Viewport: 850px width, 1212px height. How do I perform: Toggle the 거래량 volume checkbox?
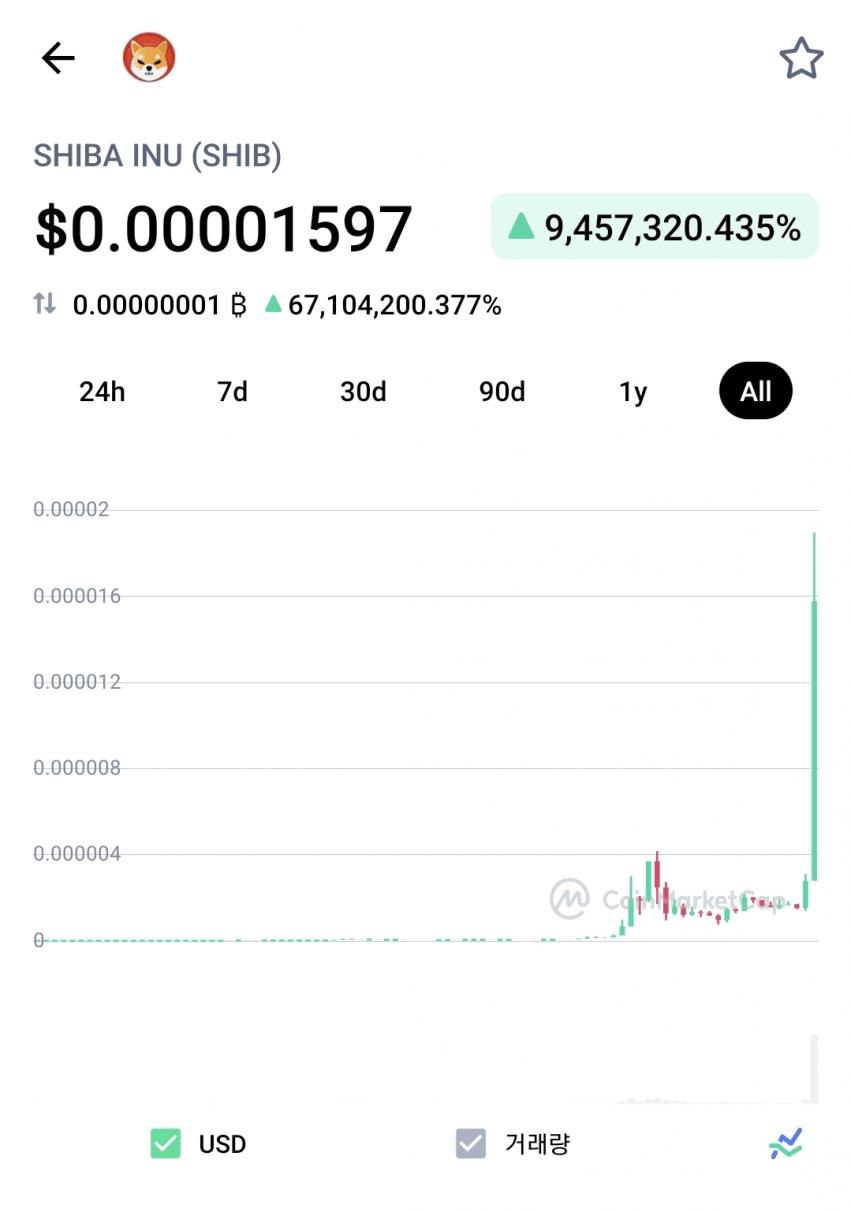click(471, 1143)
